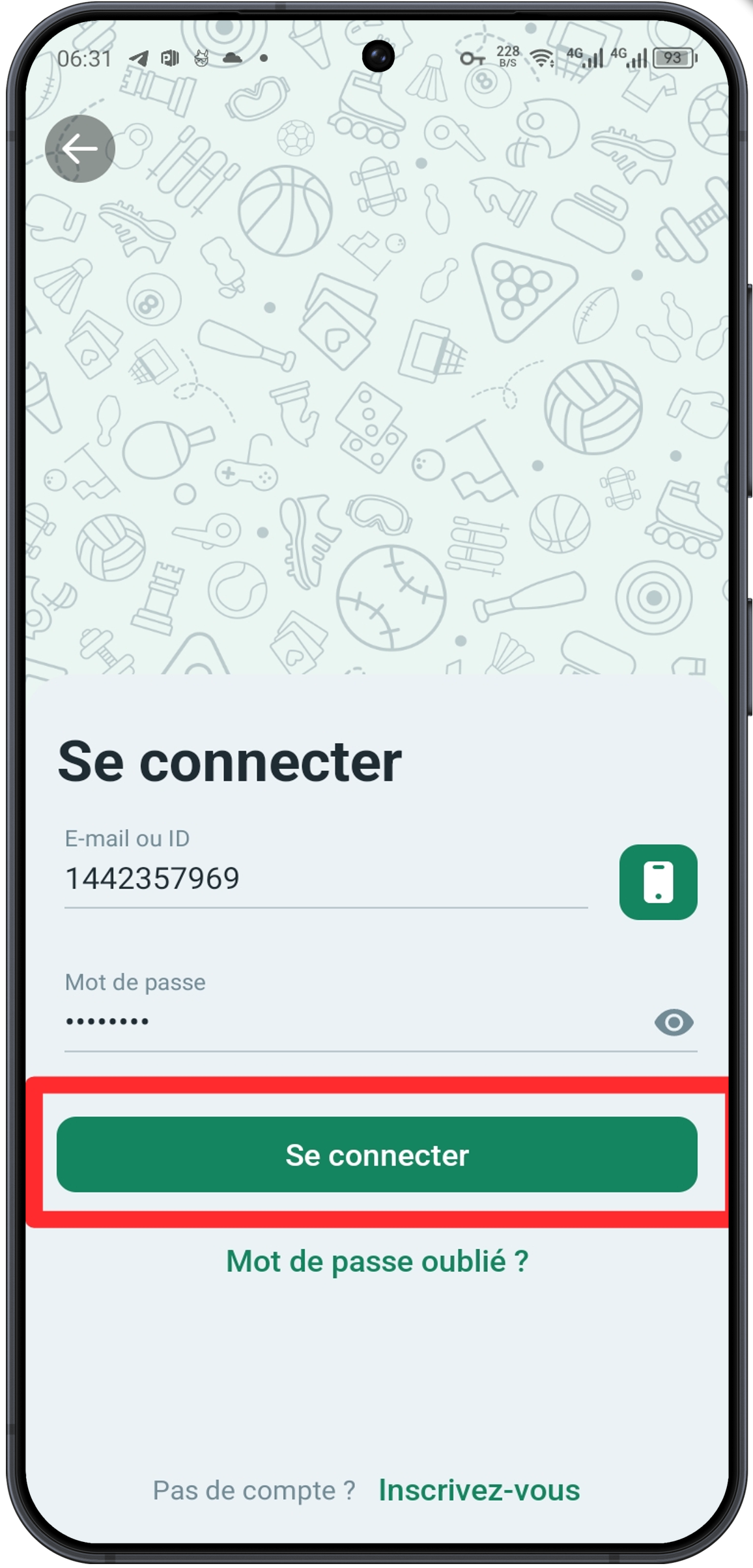The width and height of the screenshot is (753, 1568).
Task: Edit the E-mail ou ID field
Action: click(x=326, y=878)
